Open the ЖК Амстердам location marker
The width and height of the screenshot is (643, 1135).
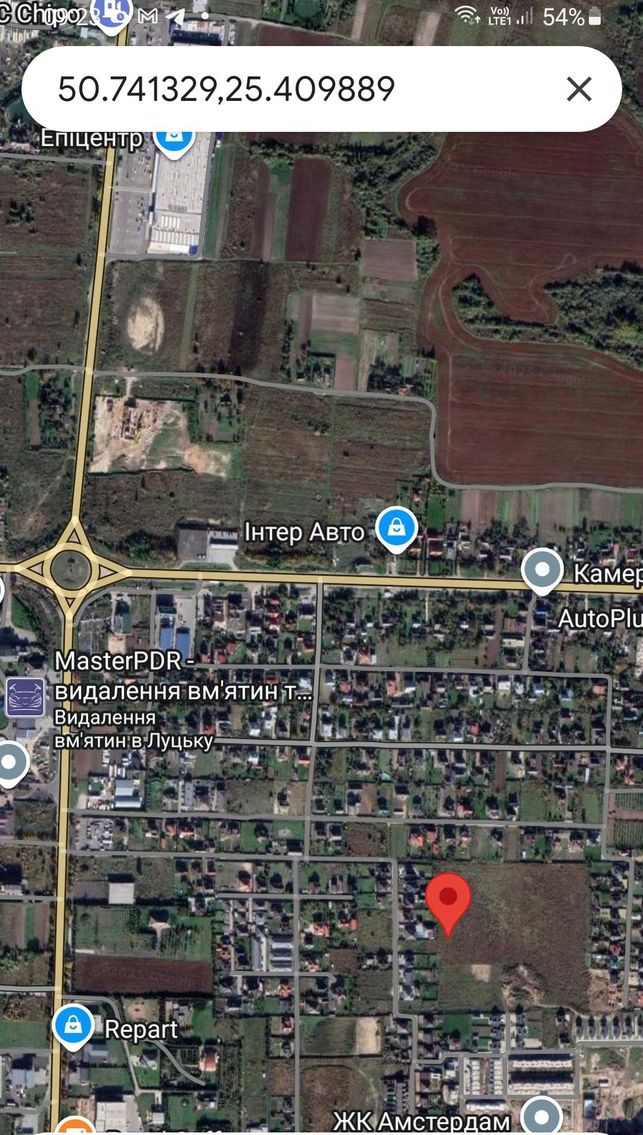541,1117
